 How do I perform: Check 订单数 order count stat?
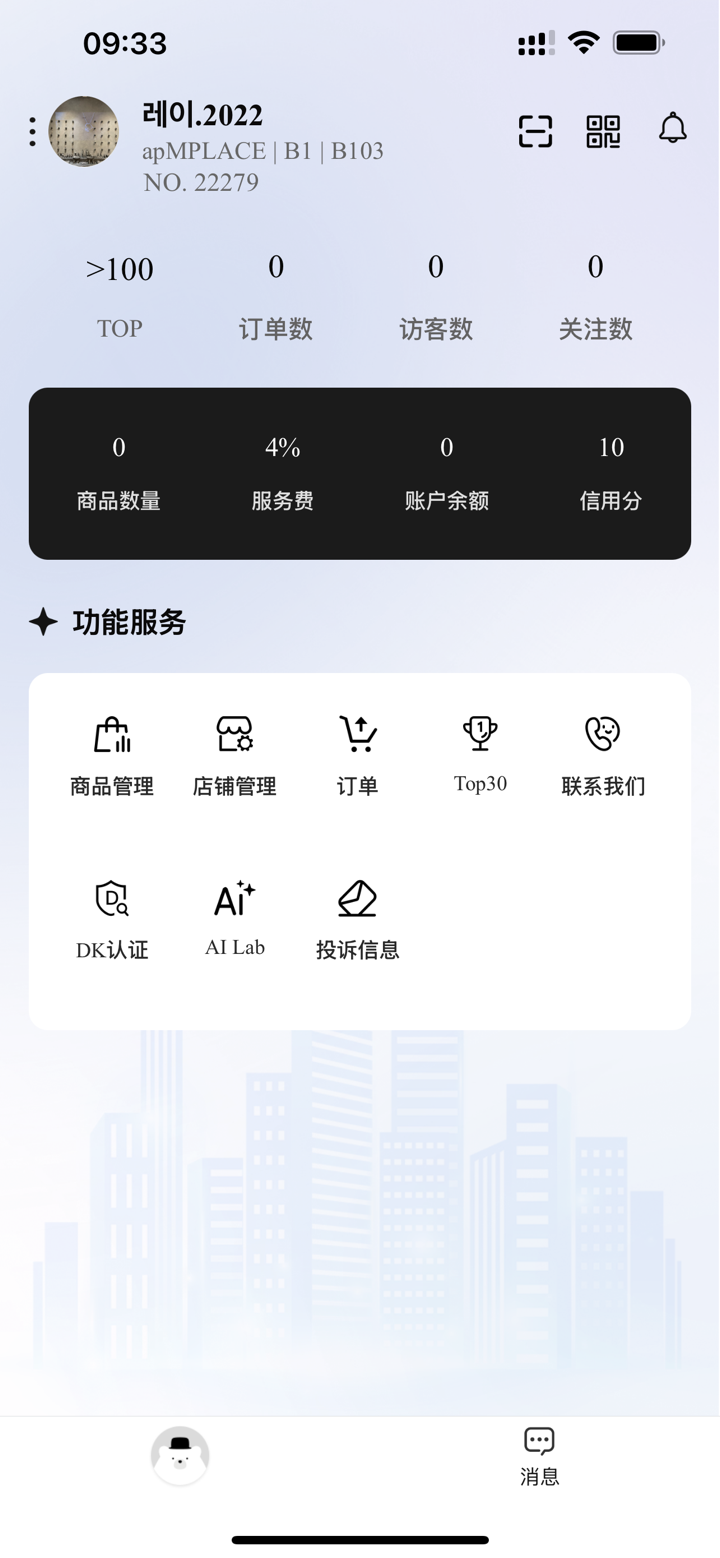[x=275, y=293]
